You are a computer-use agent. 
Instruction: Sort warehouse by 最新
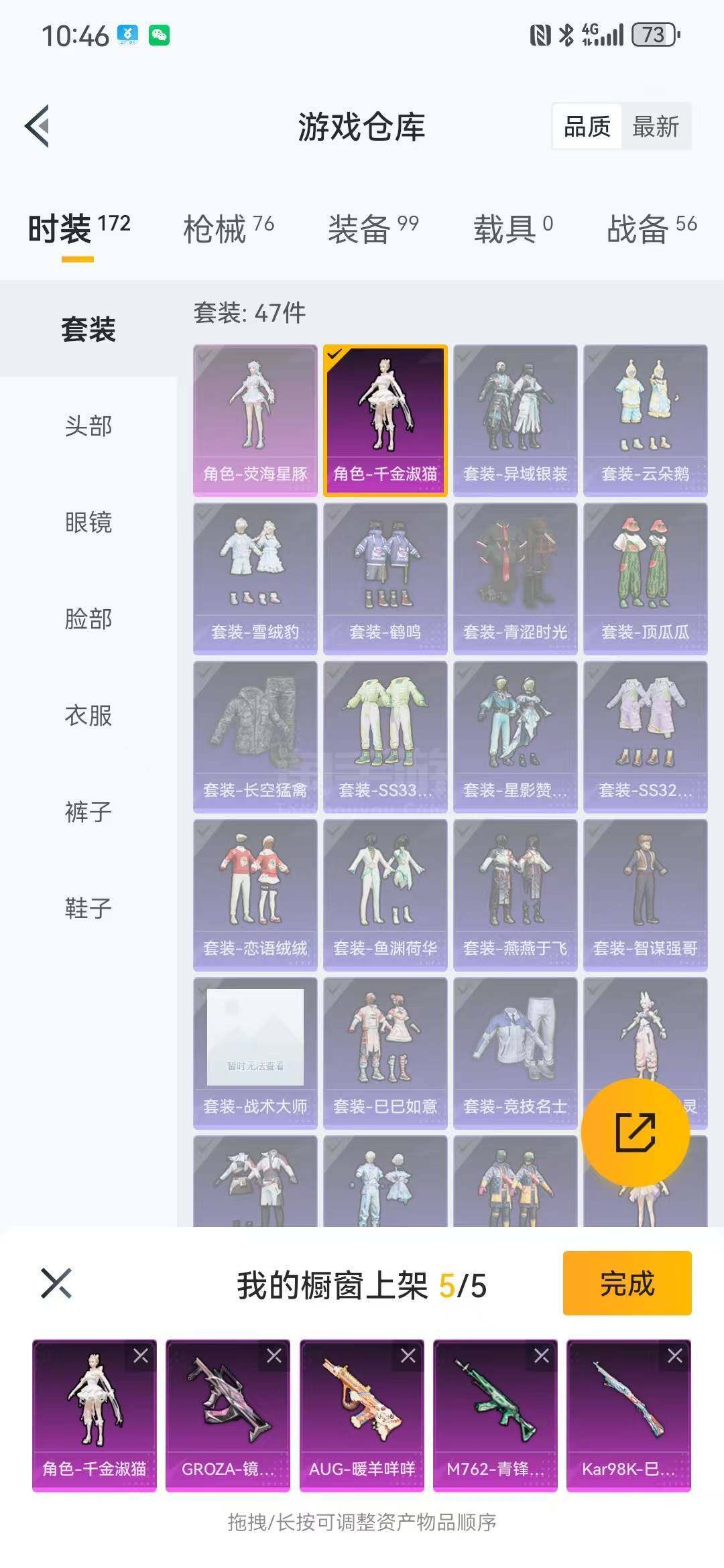(656, 126)
